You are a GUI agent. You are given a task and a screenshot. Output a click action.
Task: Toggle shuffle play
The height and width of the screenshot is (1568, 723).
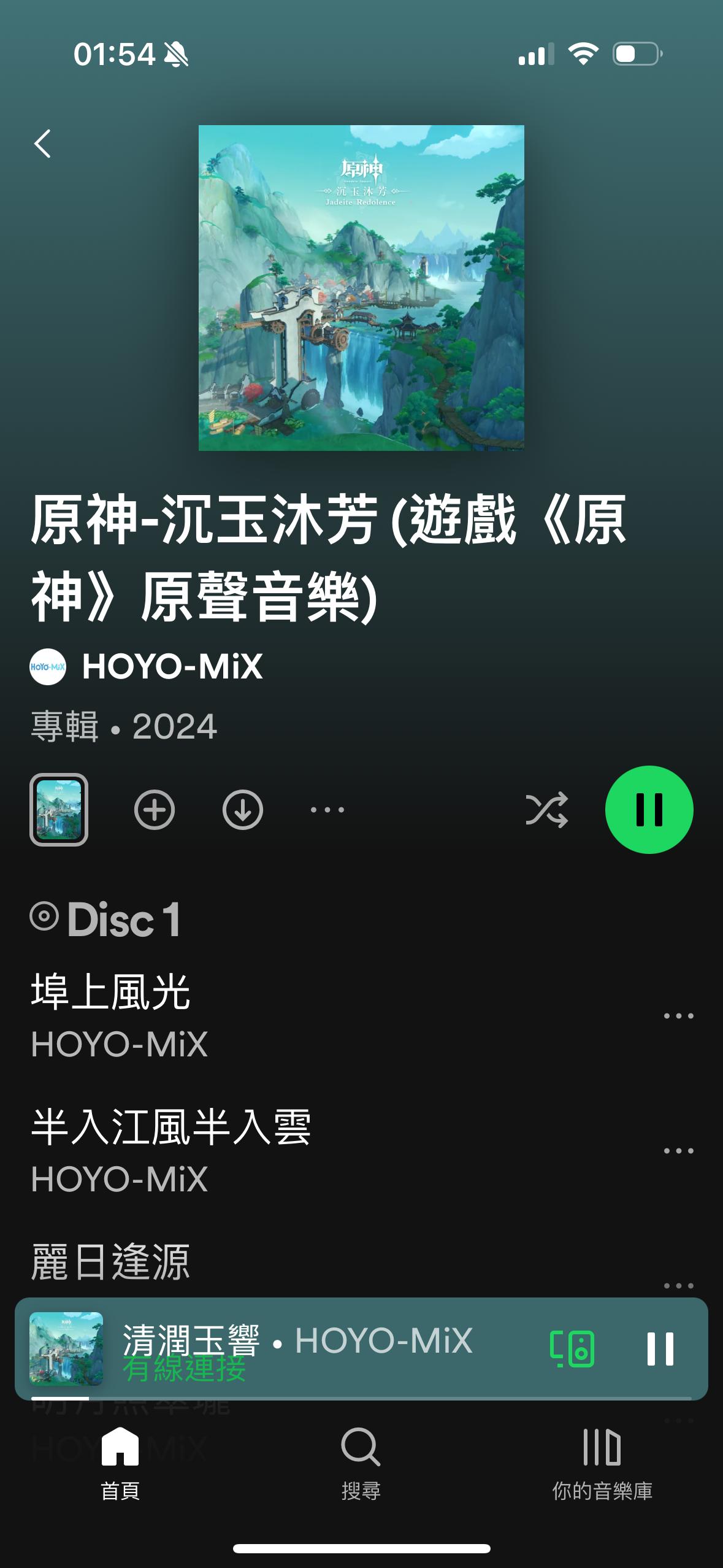click(546, 810)
